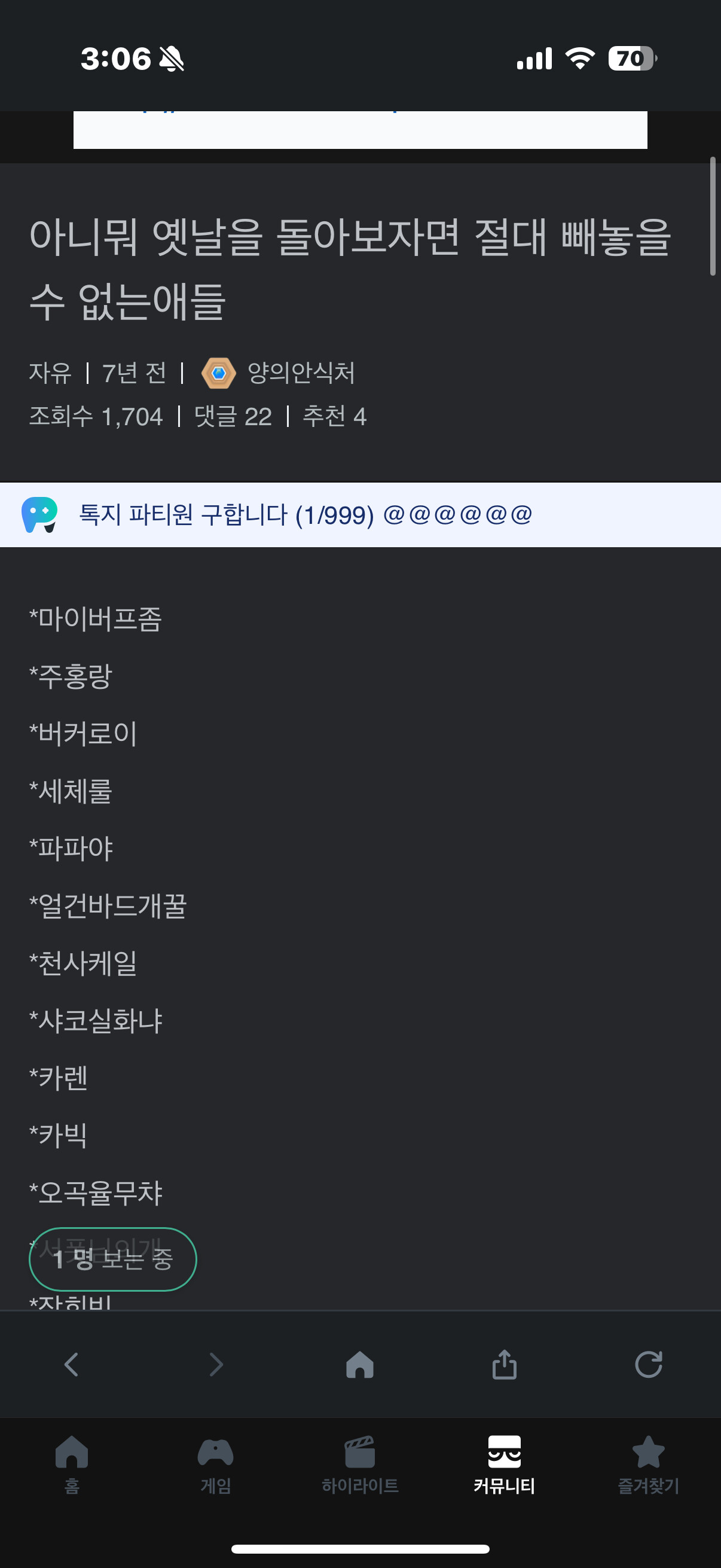Tap the 1 명 보는 중 pill
721x1568 pixels.
click(112, 1259)
